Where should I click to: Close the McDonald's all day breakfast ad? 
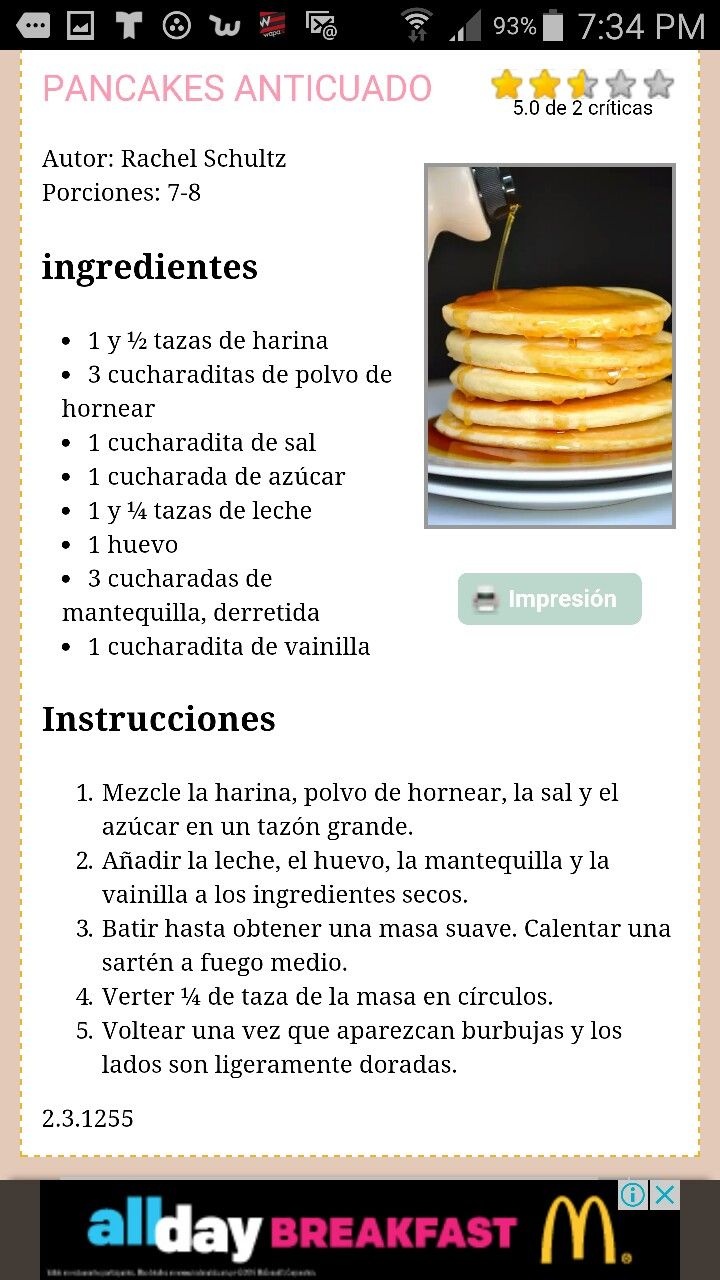tap(665, 1195)
